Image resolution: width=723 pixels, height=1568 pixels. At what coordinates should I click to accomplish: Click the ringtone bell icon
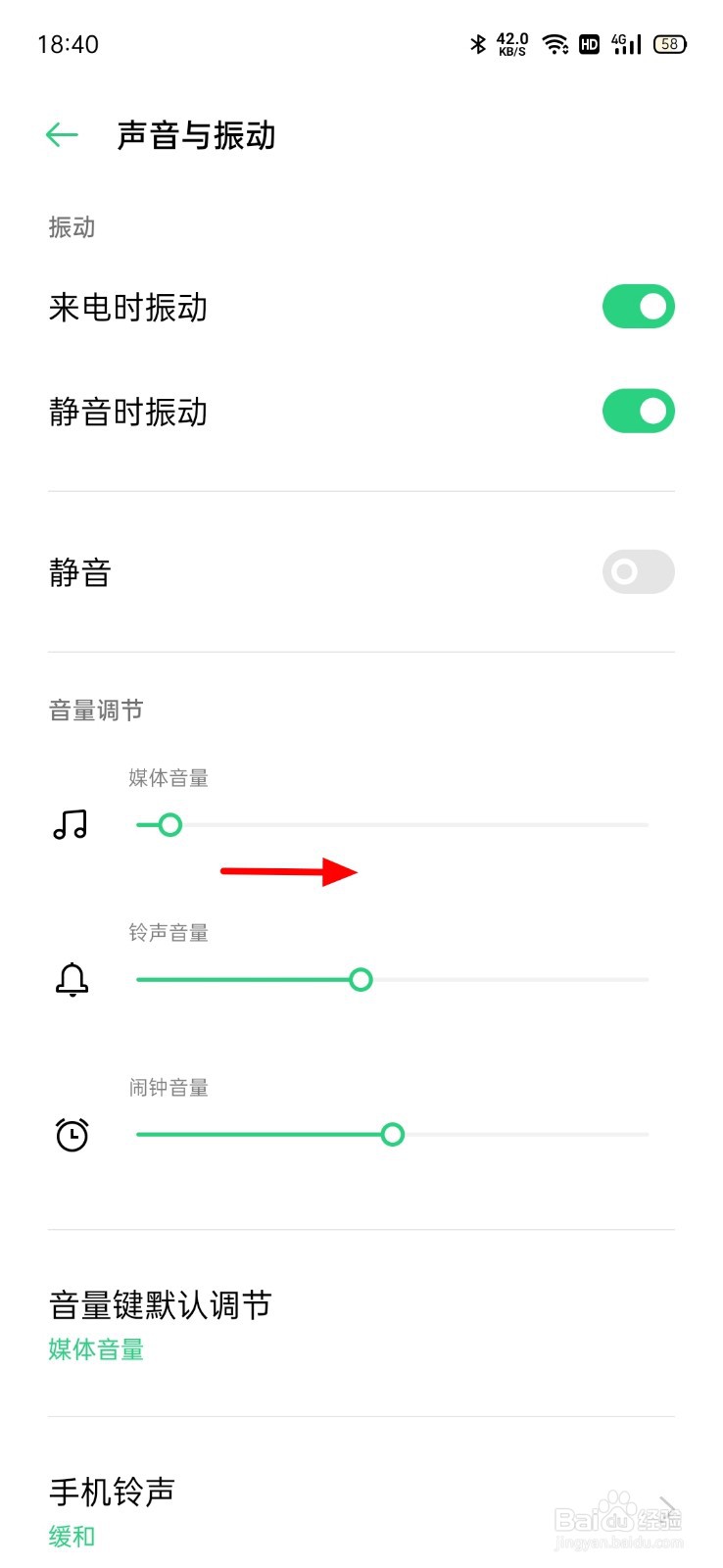click(70, 979)
